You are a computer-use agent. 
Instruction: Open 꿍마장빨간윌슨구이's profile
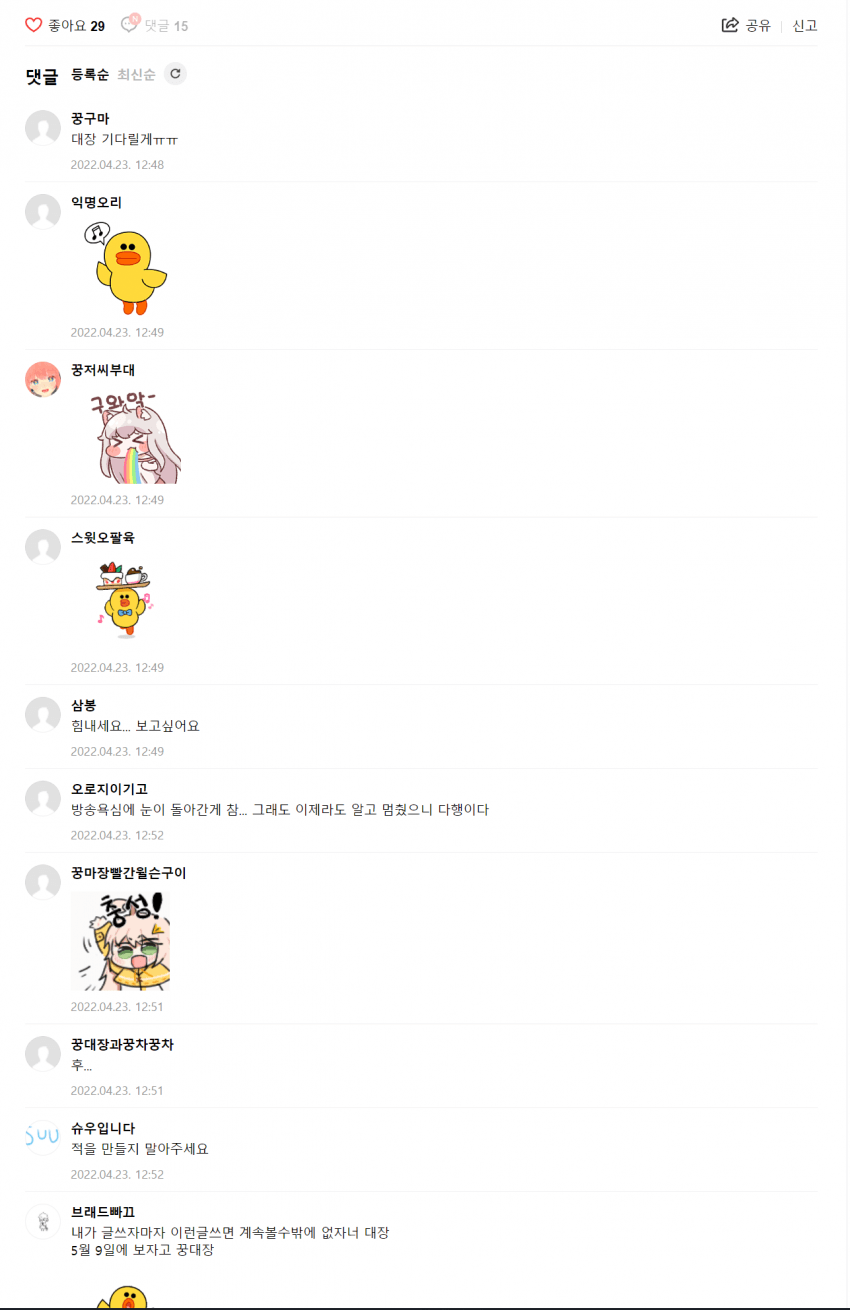[128, 873]
